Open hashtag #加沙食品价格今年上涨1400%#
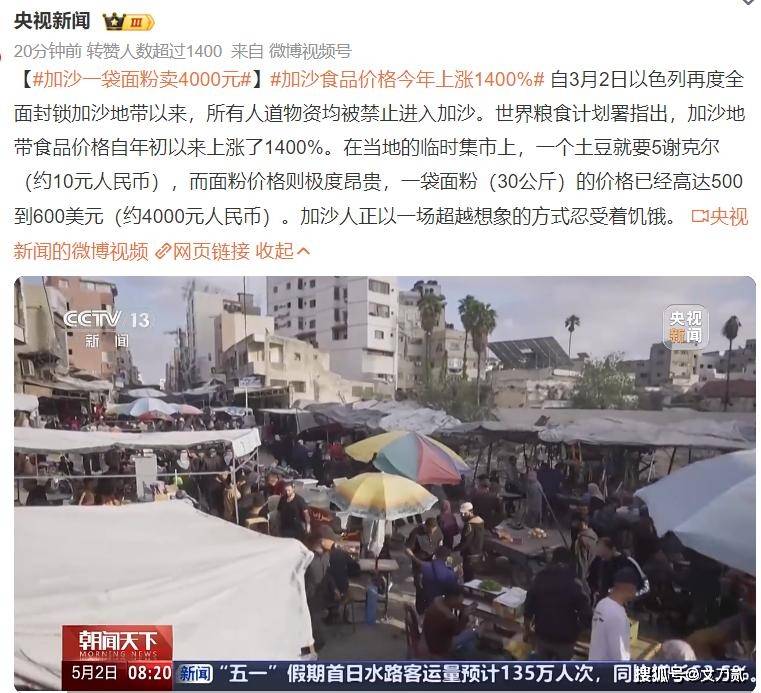This screenshot has width=761, height=693. coord(406,79)
